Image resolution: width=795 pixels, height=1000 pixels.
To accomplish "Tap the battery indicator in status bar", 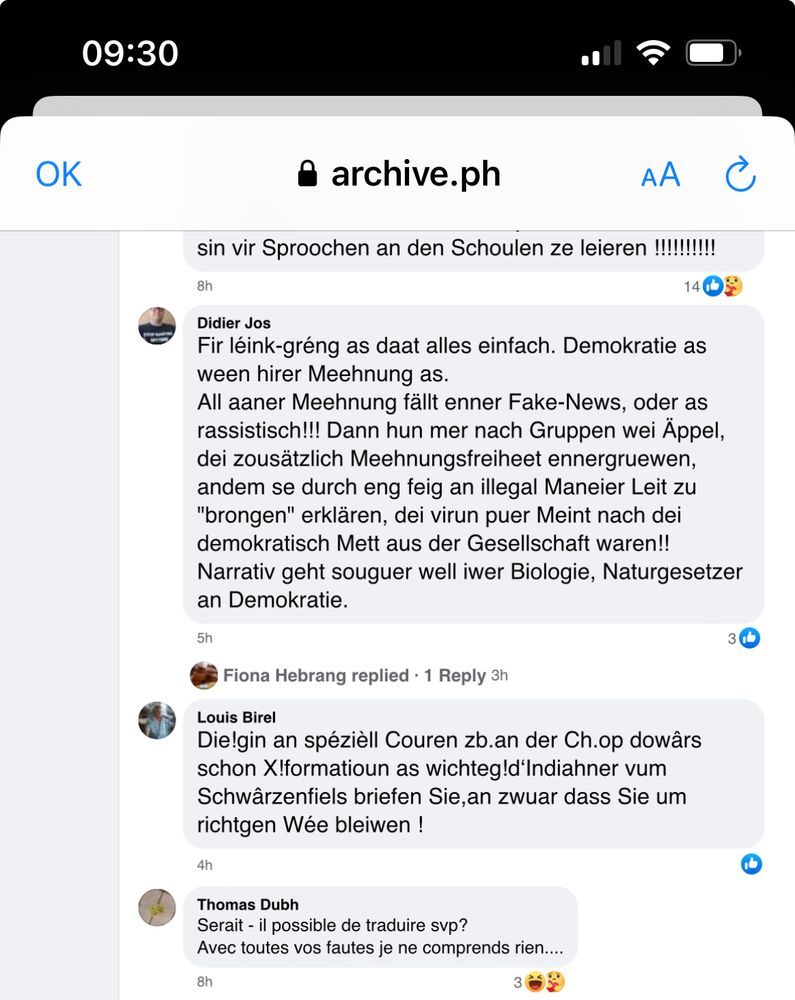I will tap(712, 52).
